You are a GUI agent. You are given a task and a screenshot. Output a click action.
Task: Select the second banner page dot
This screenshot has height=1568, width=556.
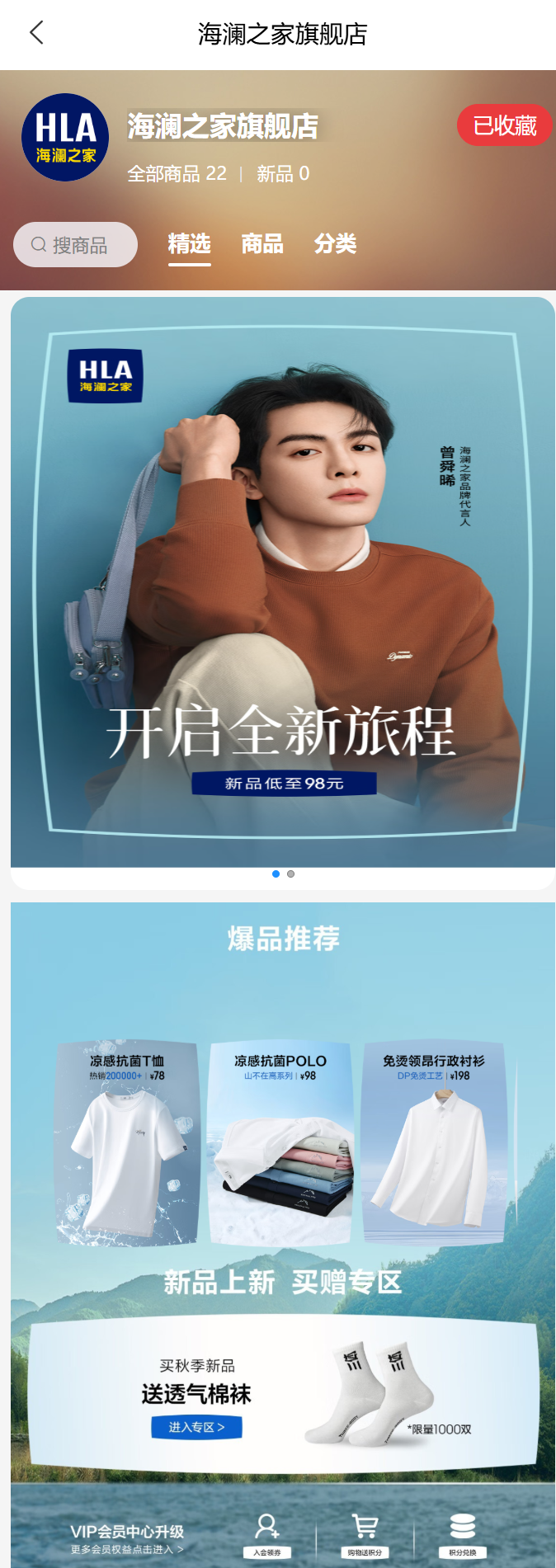coord(290,873)
